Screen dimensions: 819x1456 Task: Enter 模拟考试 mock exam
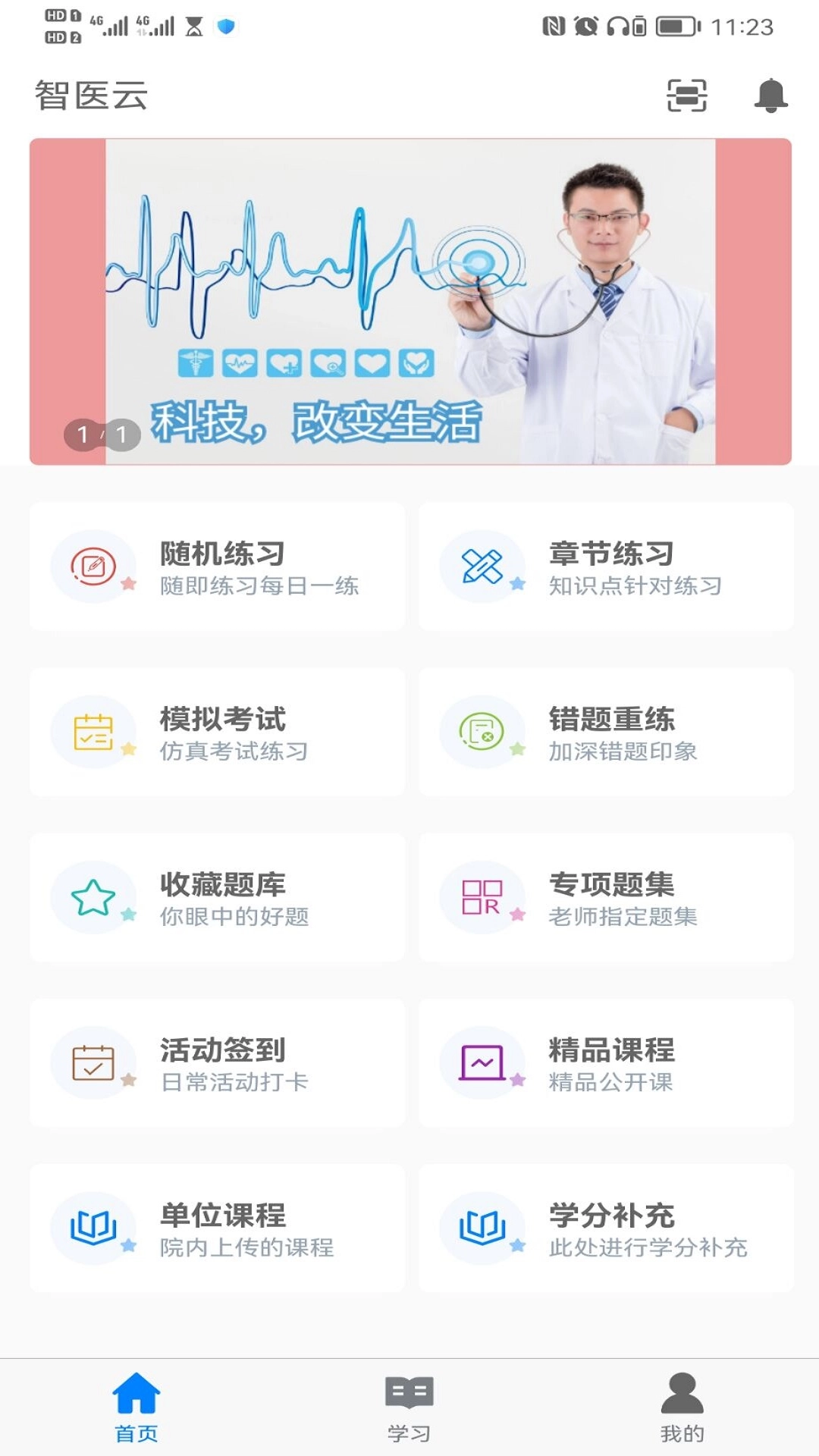coord(218,732)
